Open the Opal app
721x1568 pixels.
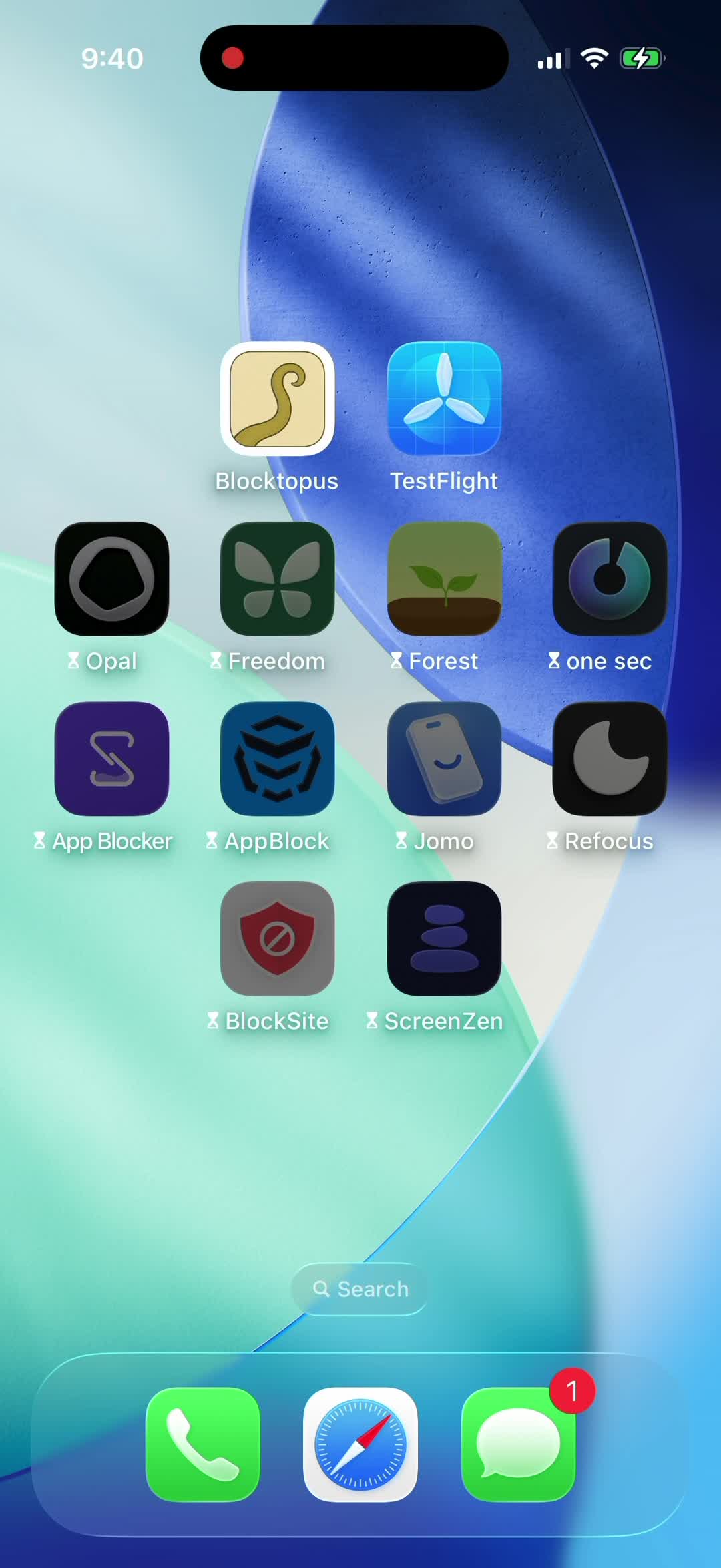(111, 578)
